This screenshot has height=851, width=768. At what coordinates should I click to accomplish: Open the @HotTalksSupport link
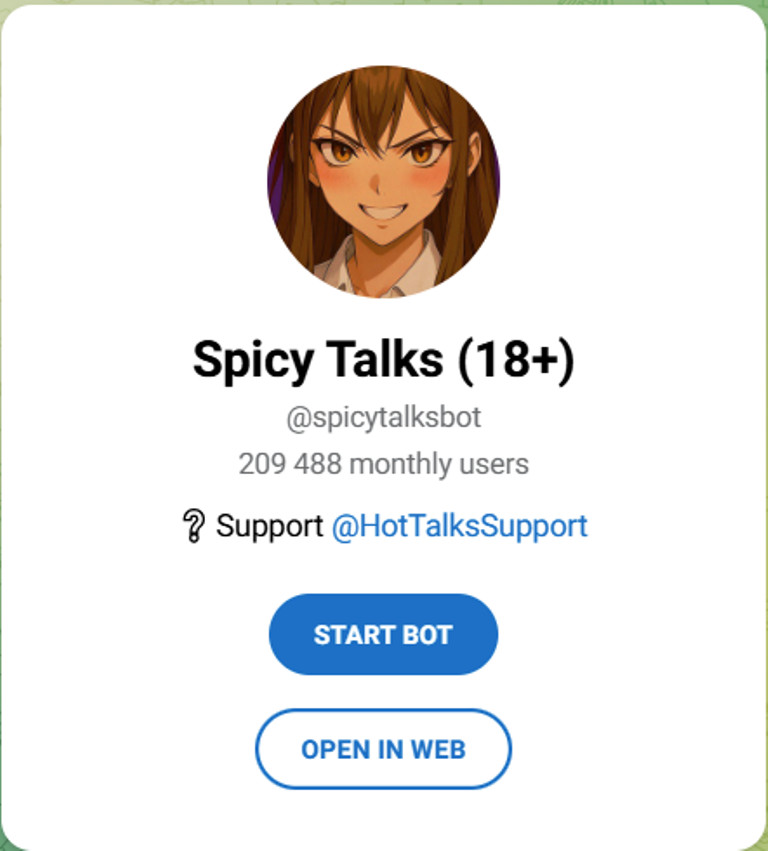(x=459, y=526)
